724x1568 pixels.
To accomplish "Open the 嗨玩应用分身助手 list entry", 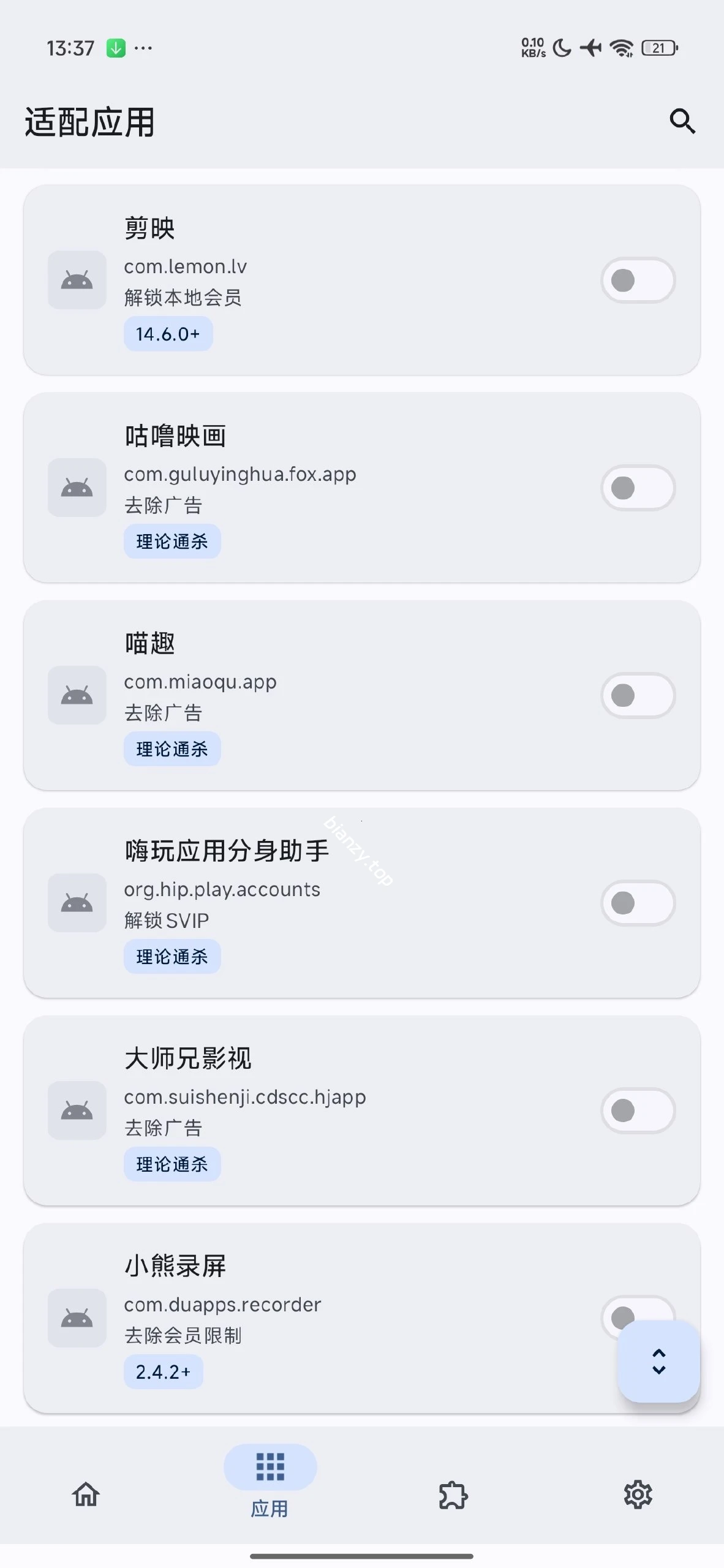I will tap(343, 903).
